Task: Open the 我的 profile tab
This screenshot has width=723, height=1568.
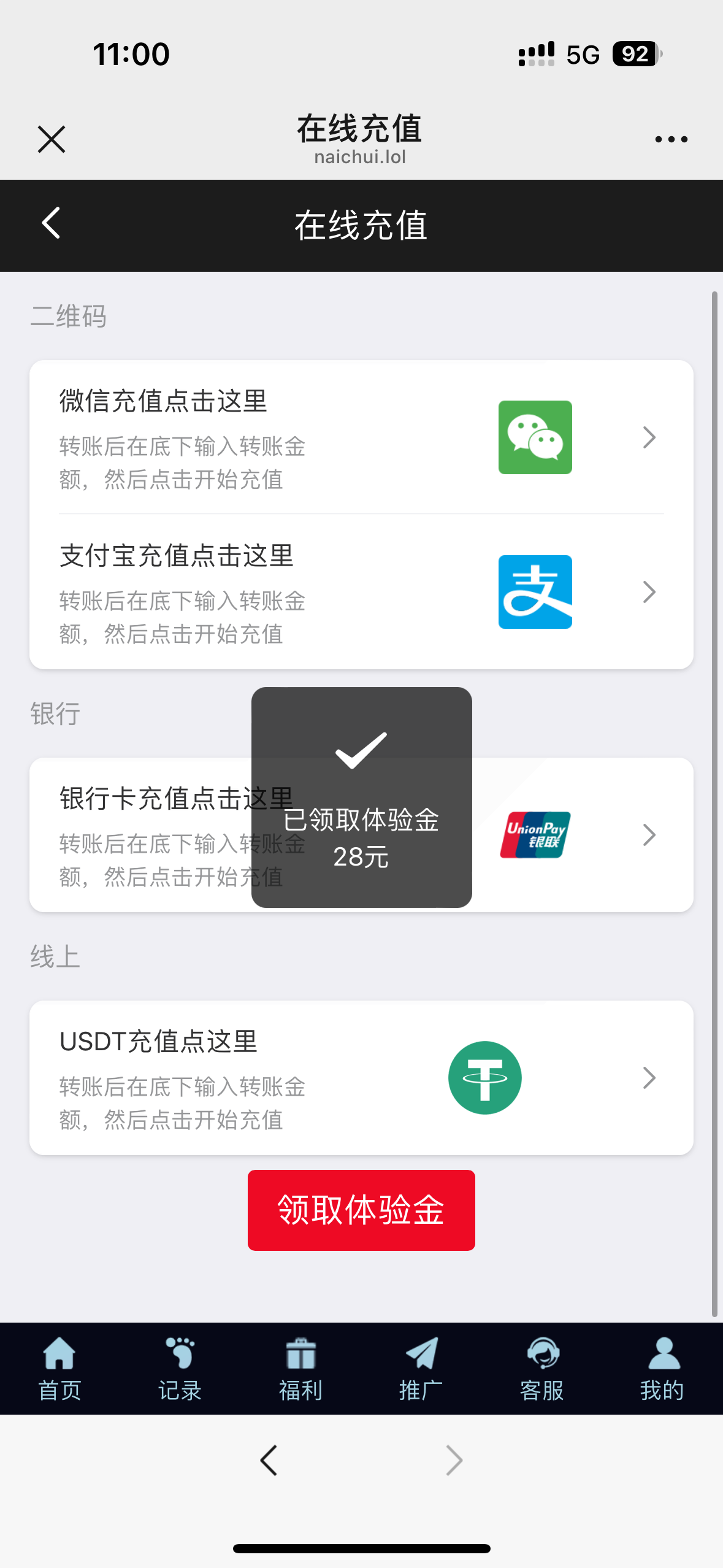Action: tap(662, 1369)
